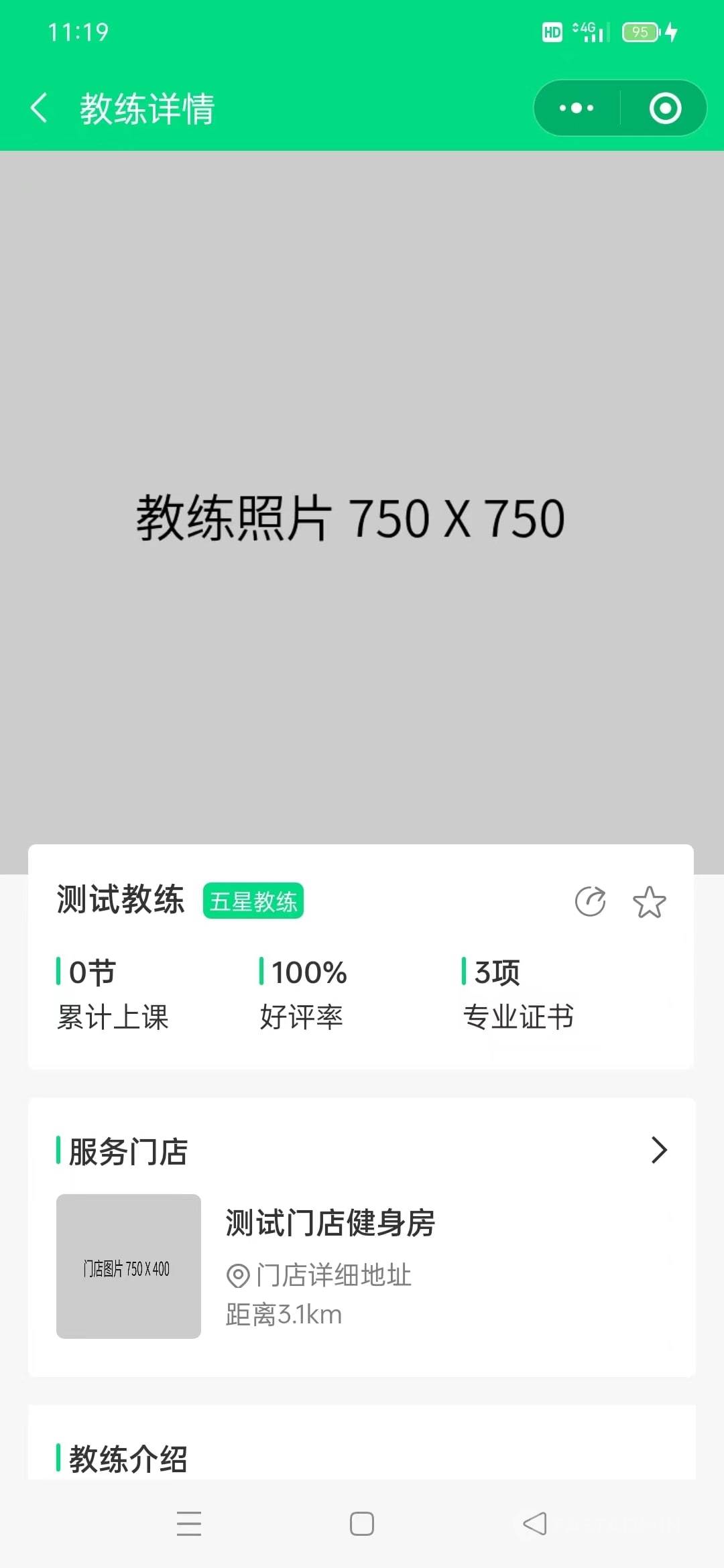Favorite 测试教练 with the star icon
Screen dimensions: 724x1568
pyautogui.click(x=649, y=902)
